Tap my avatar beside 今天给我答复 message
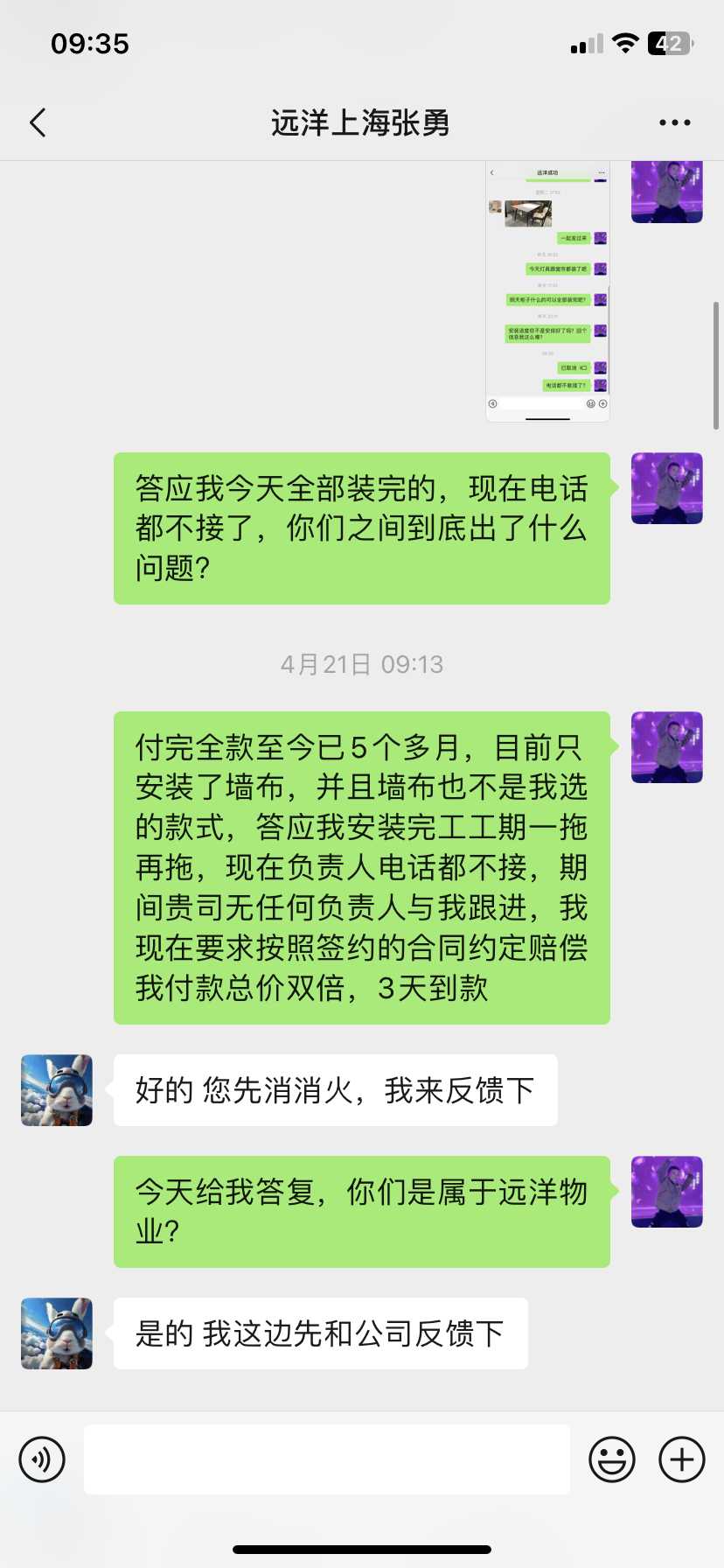724x1568 pixels. 666,1191
